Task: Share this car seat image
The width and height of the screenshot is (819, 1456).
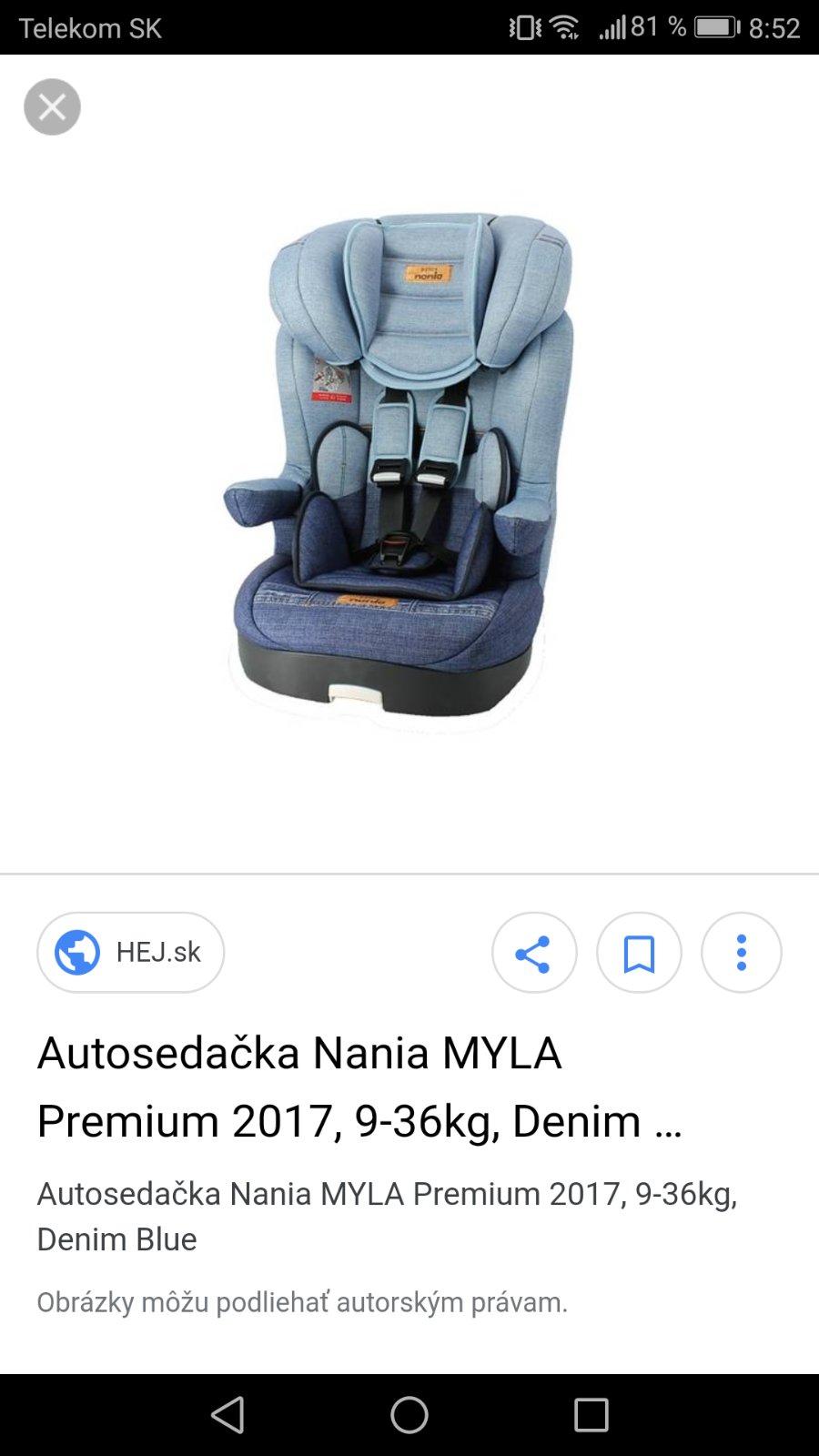Action: pyautogui.click(x=534, y=953)
